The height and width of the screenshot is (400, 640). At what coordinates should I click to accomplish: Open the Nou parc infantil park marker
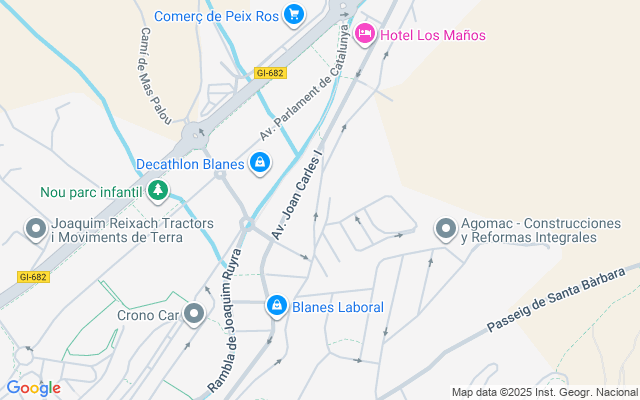pyautogui.click(x=157, y=191)
